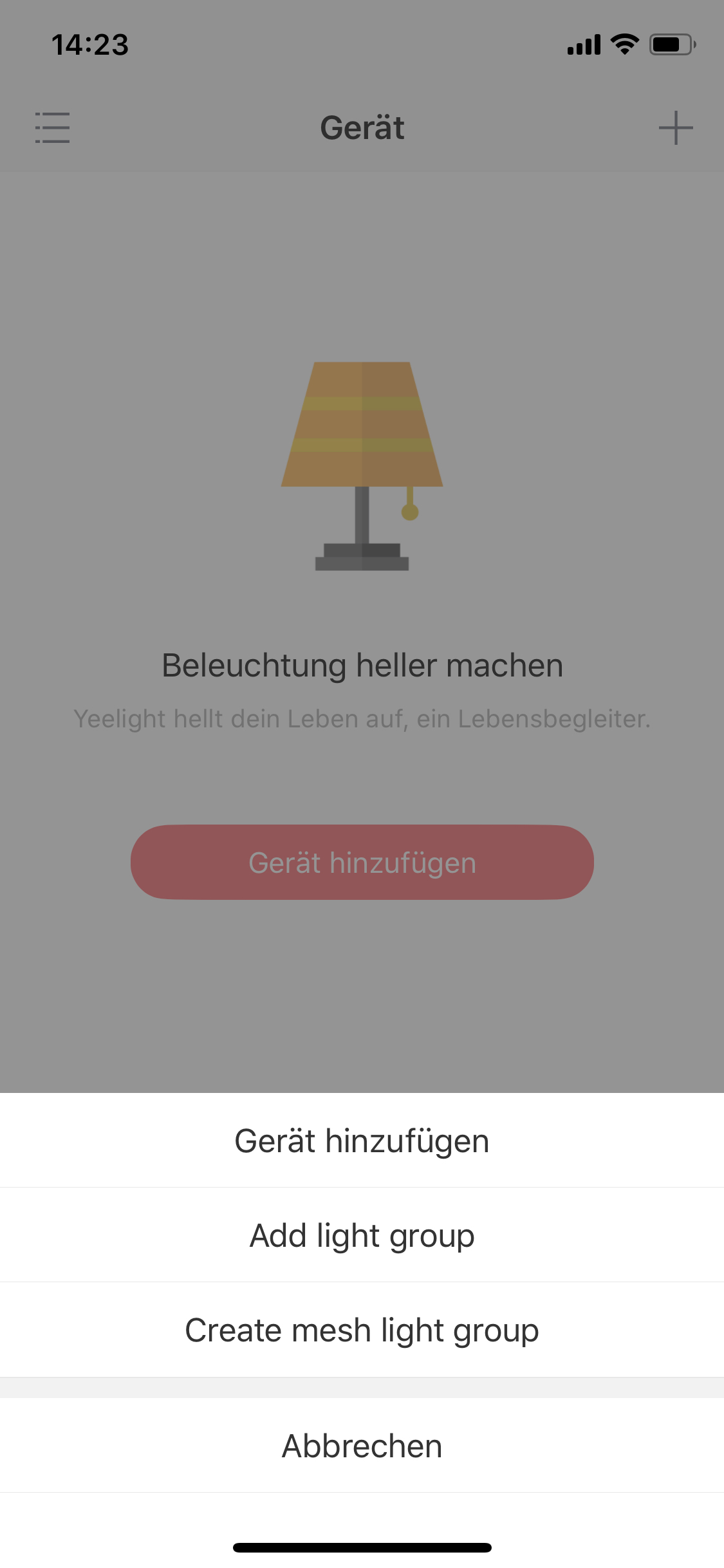Tap the Yeelight slogan text

[x=362, y=719]
